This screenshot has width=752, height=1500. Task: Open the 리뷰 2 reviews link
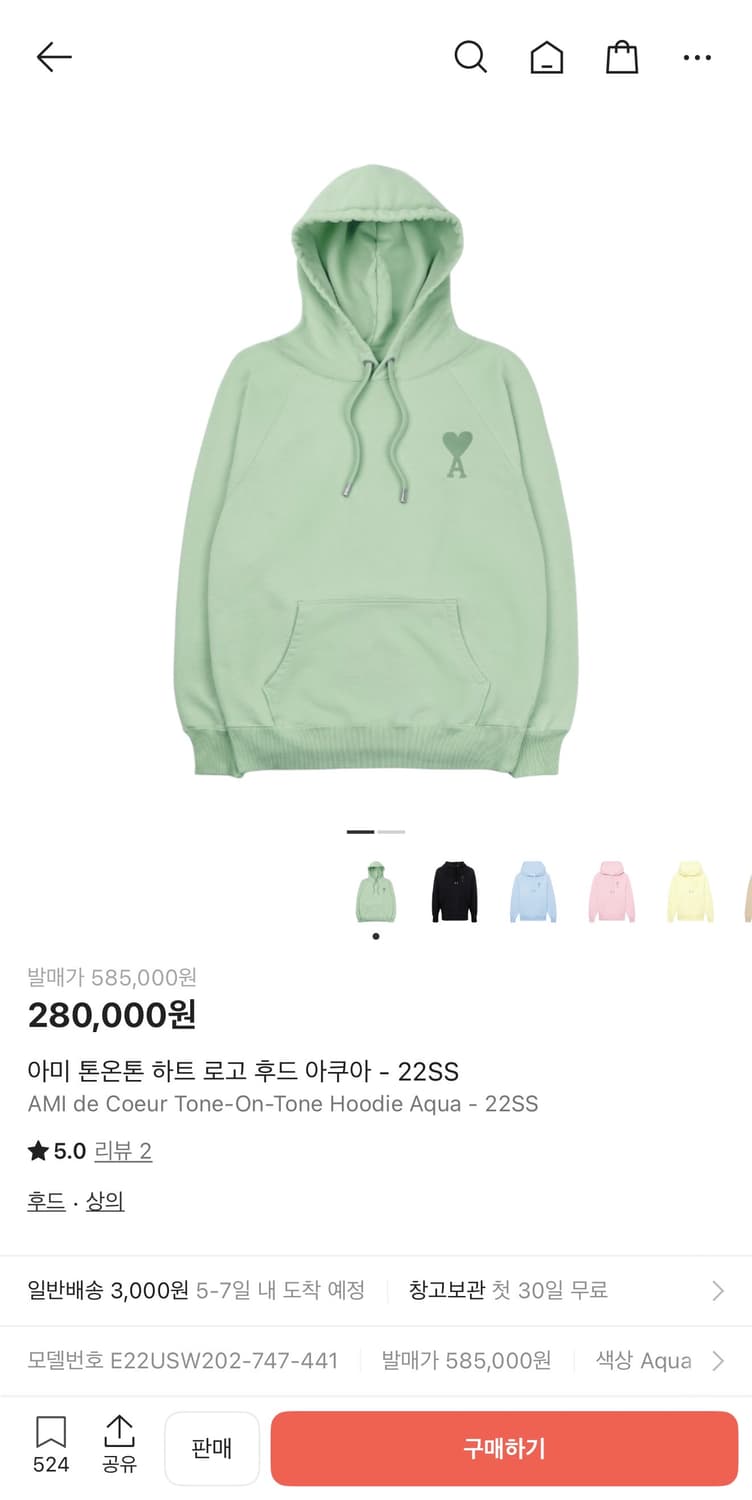[x=120, y=1150]
